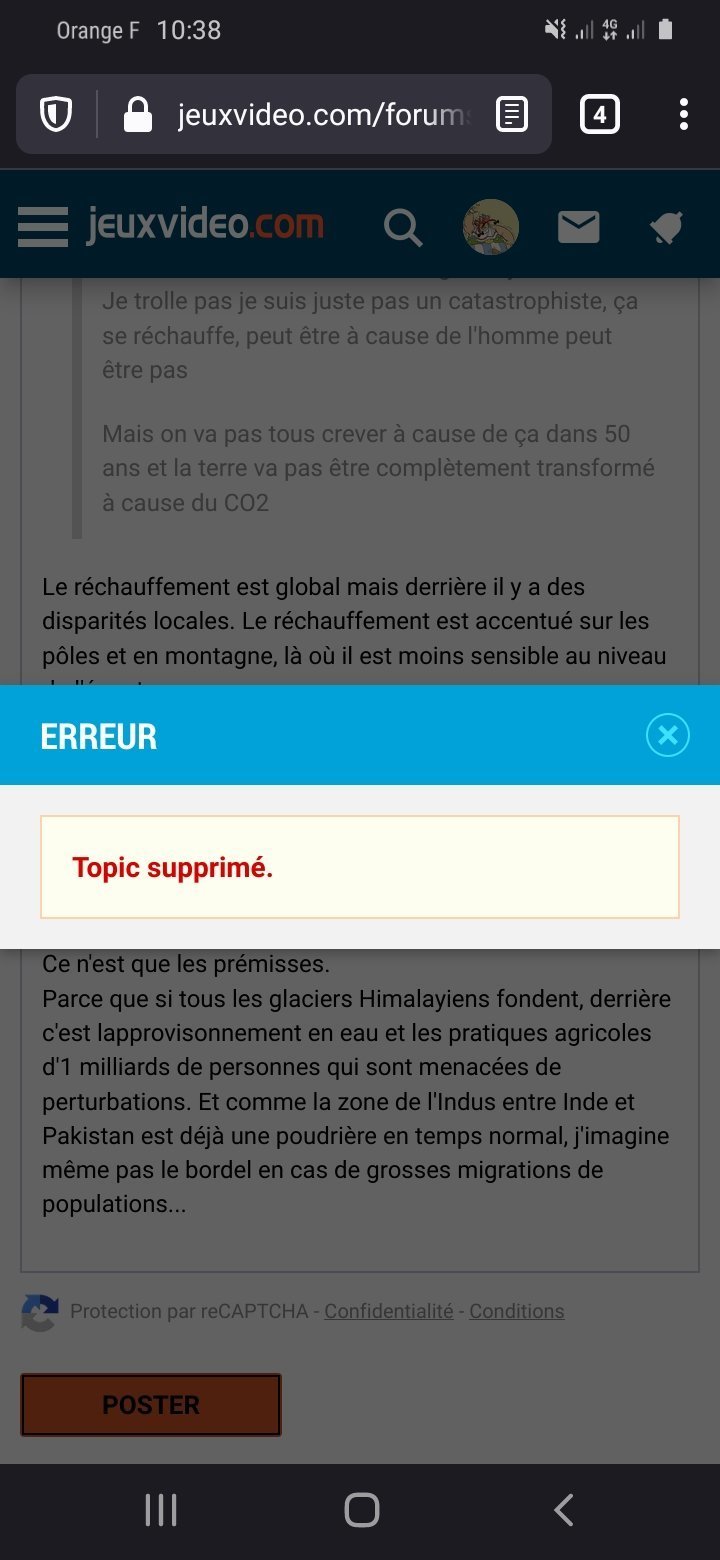The image size is (720, 1560).
Task: Open the reCAPTCHA Confidentialité link
Action: tap(389, 1311)
